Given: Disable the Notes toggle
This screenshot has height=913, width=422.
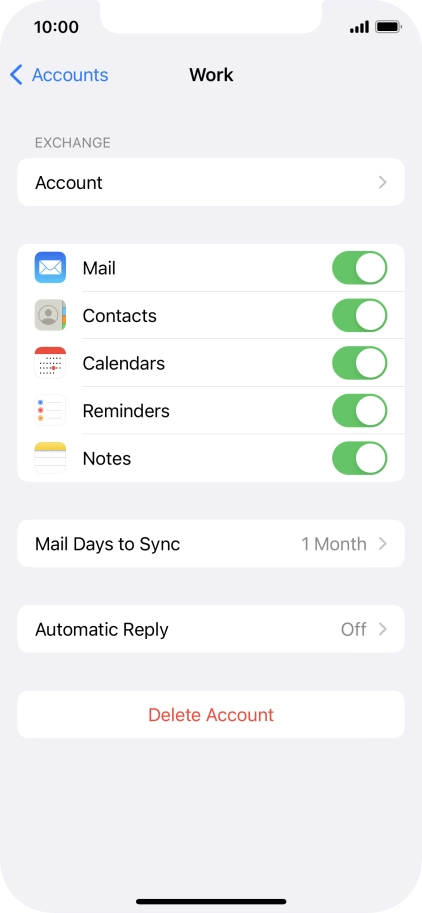Looking at the screenshot, I should click(x=359, y=458).
